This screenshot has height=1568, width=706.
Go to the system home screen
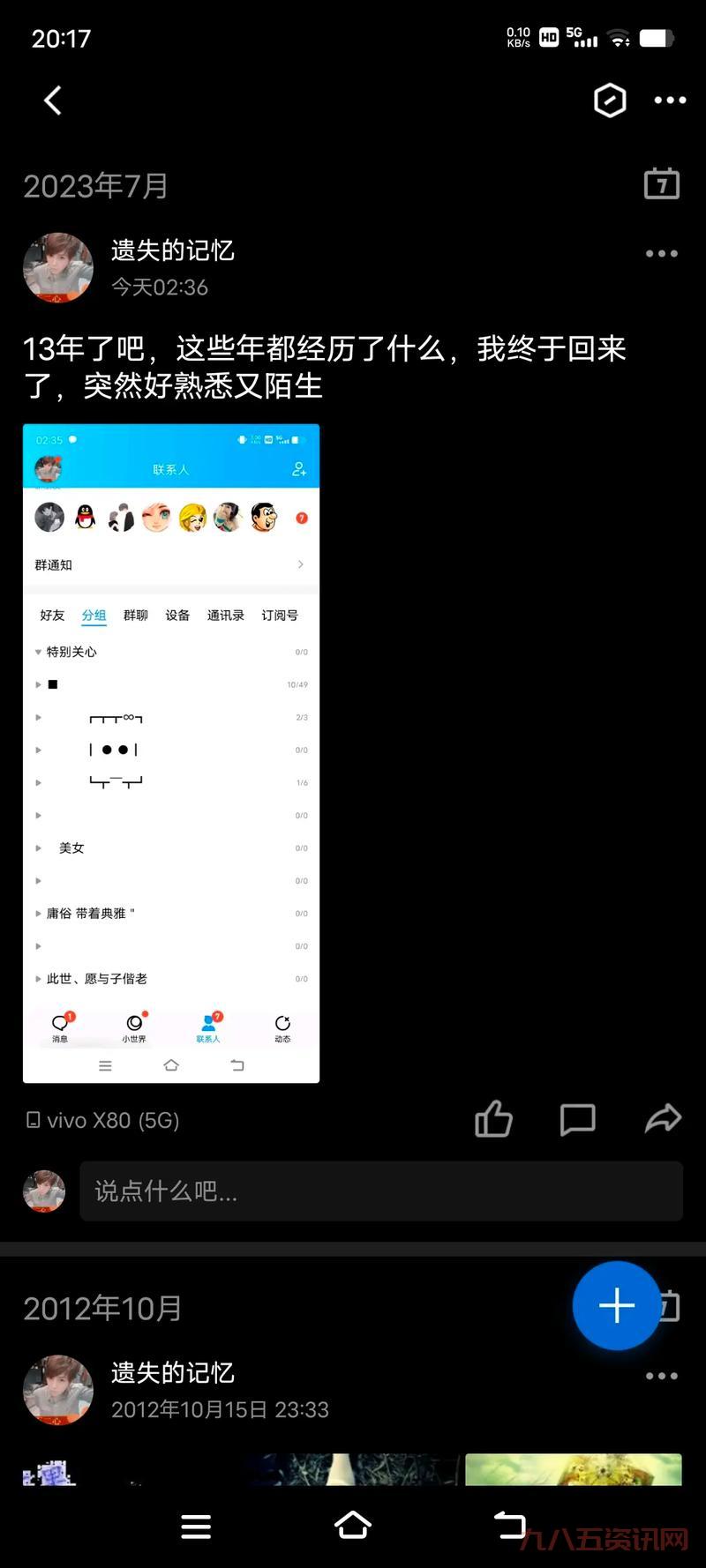(353, 1525)
